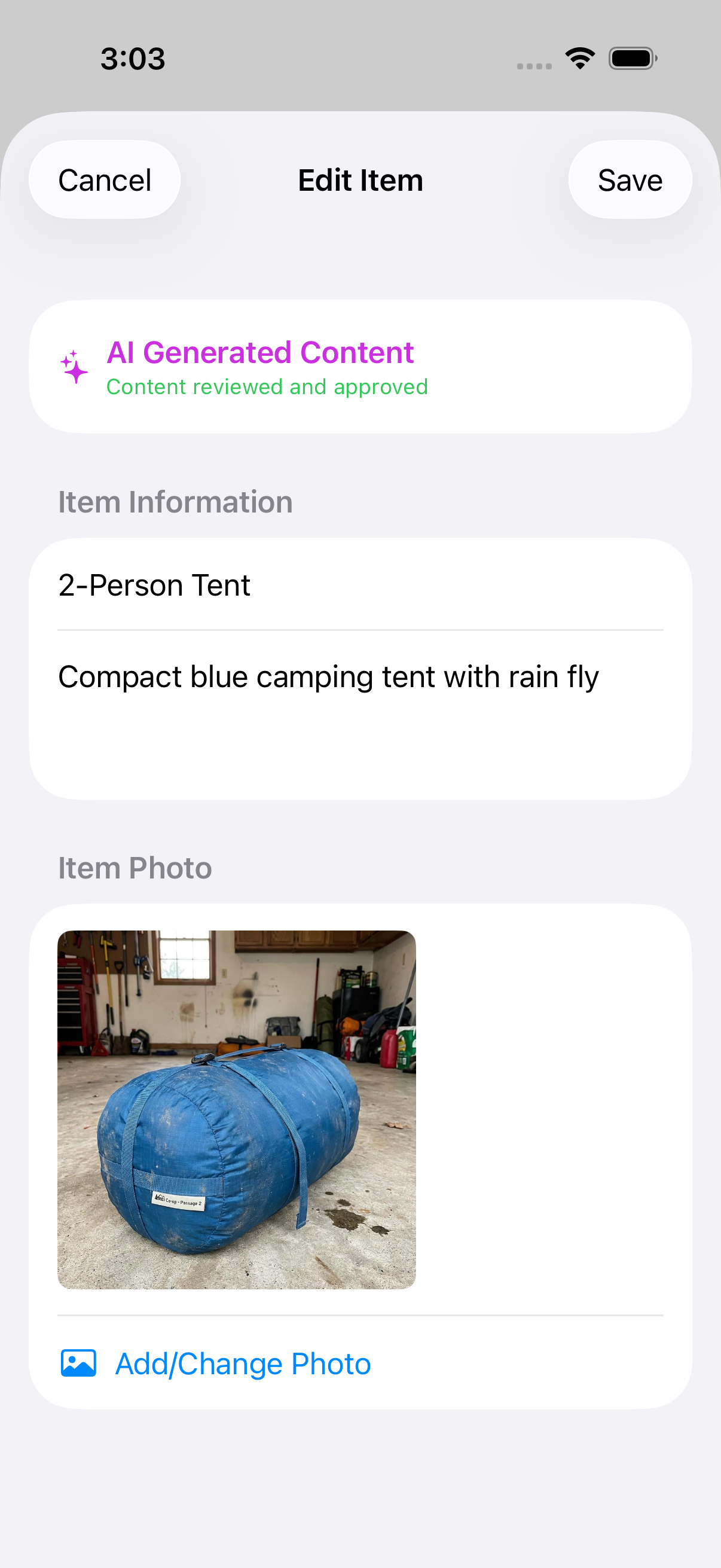Select the Item Information section header
Viewport: 721px width, 1568px height.
175,501
